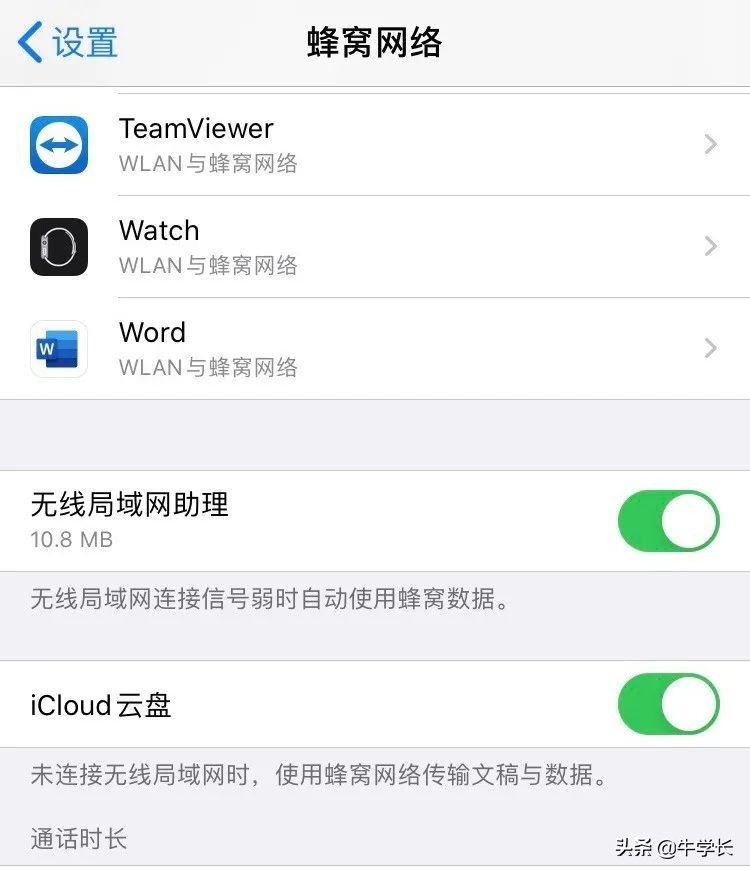Tap the TeamViewer app icon
The image size is (750, 874).
[58, 145]
